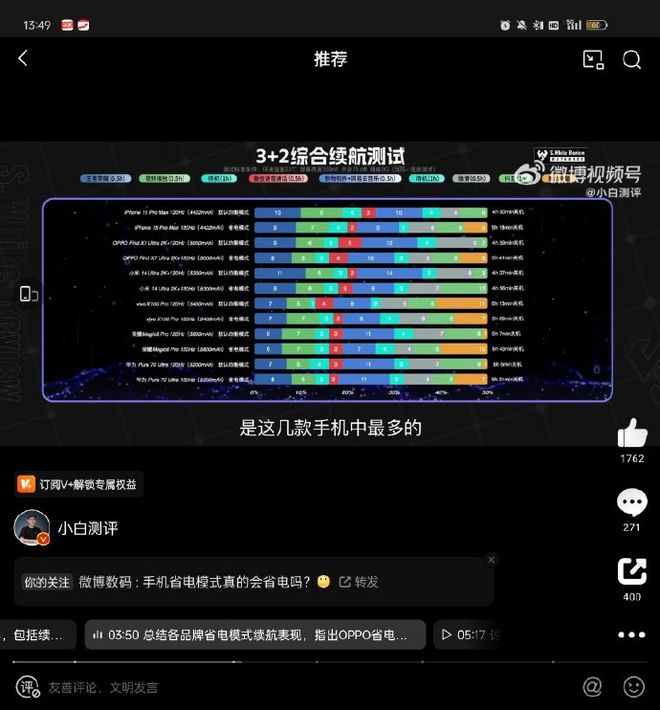This screenshot has width=660, height=710.
Task: Tap 转发 on the 微博数码 card
Action: pyautogui.click(x=359, y=582)
